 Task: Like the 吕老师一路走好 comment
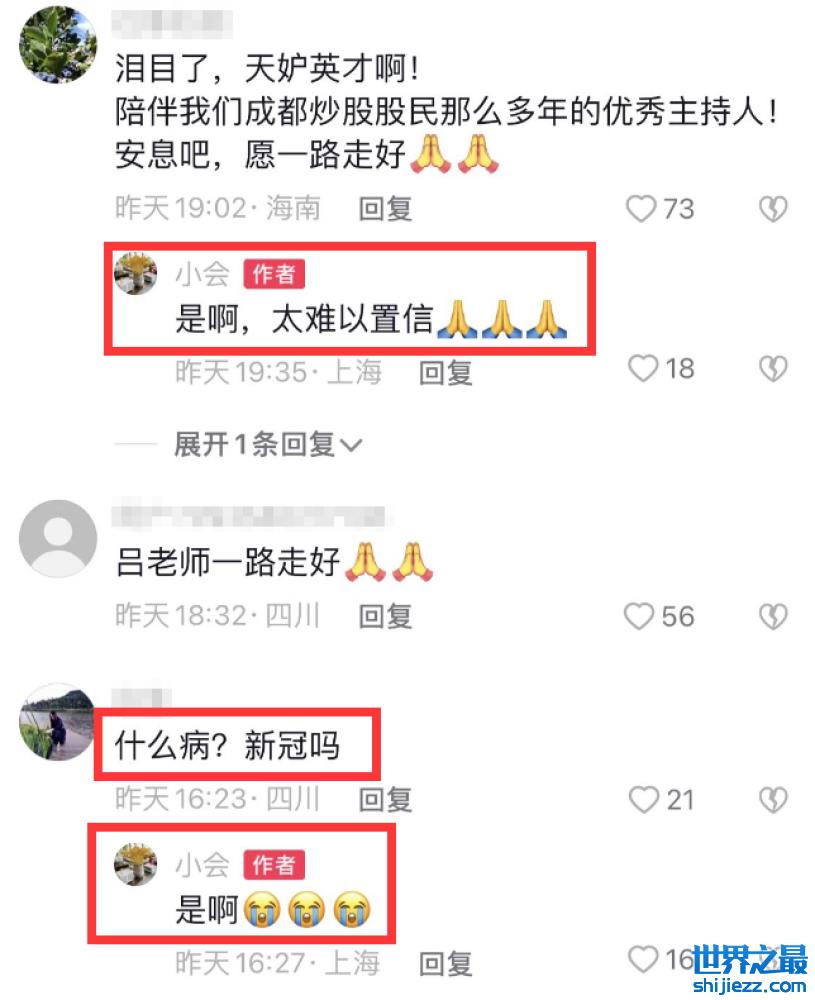pyautogui.click(x=640, y=616)
